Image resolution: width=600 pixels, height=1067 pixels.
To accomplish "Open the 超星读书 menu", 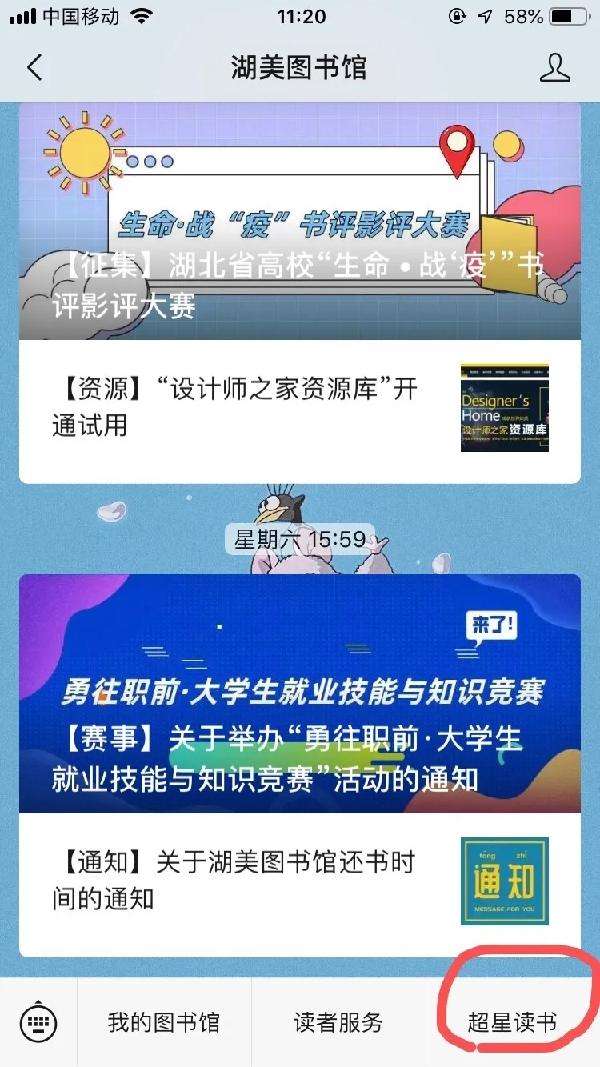I will [512, 1022].
